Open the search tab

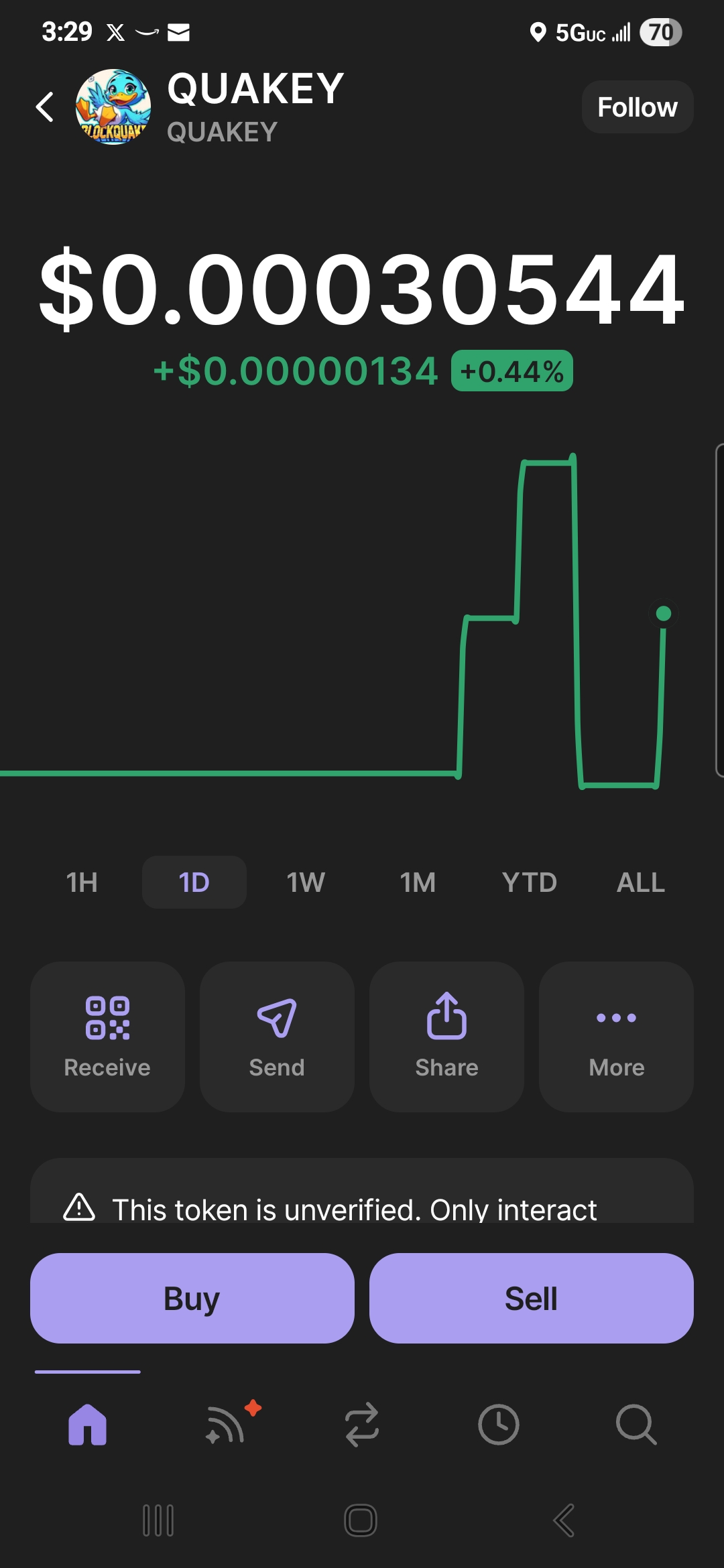[x=636, y=1425]
